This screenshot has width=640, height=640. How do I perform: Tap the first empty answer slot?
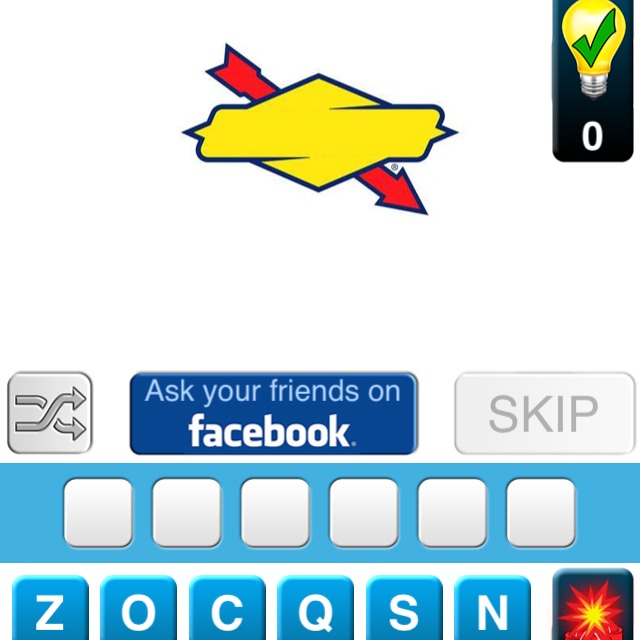(98, 512)
